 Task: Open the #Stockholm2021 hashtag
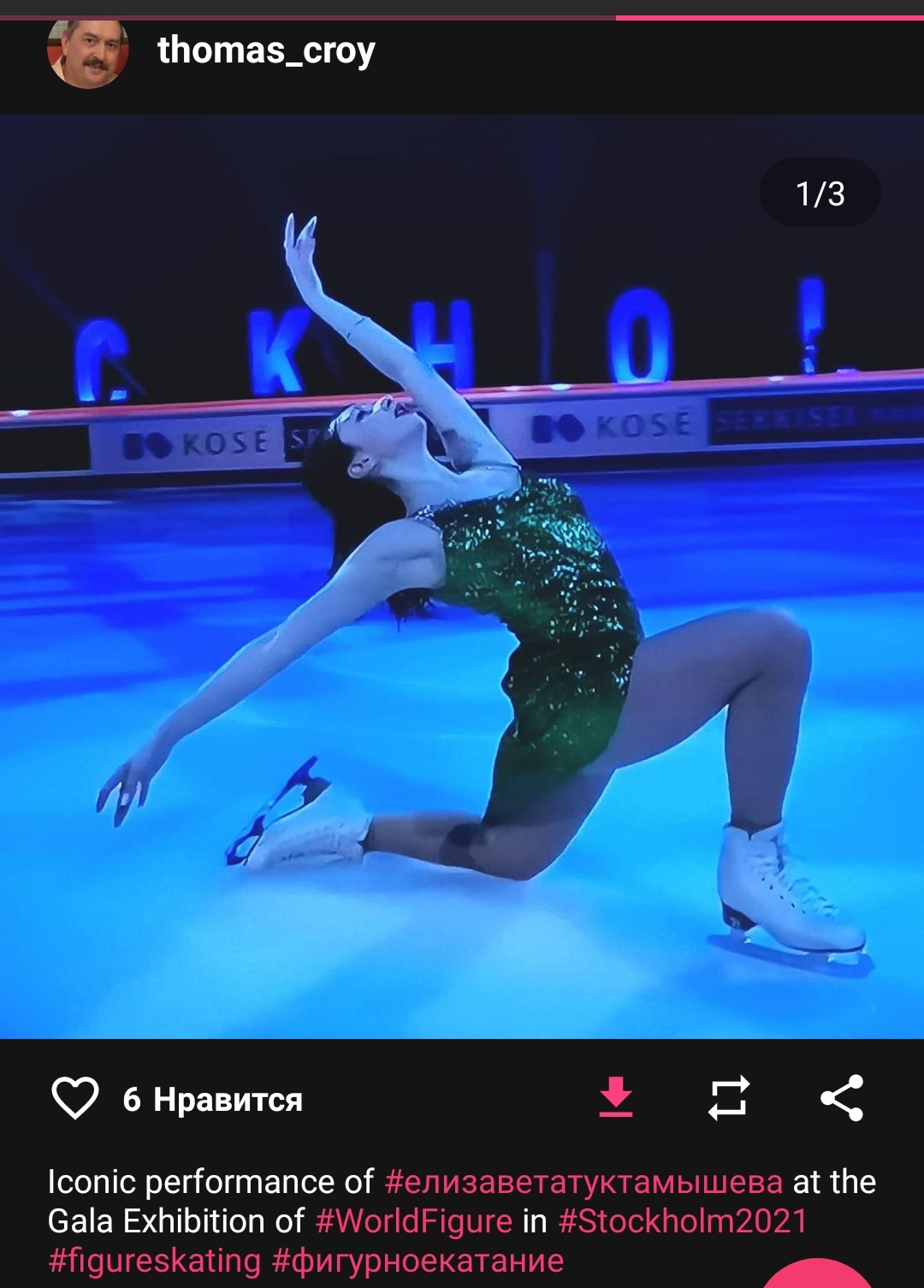(x=683, y=1221)
